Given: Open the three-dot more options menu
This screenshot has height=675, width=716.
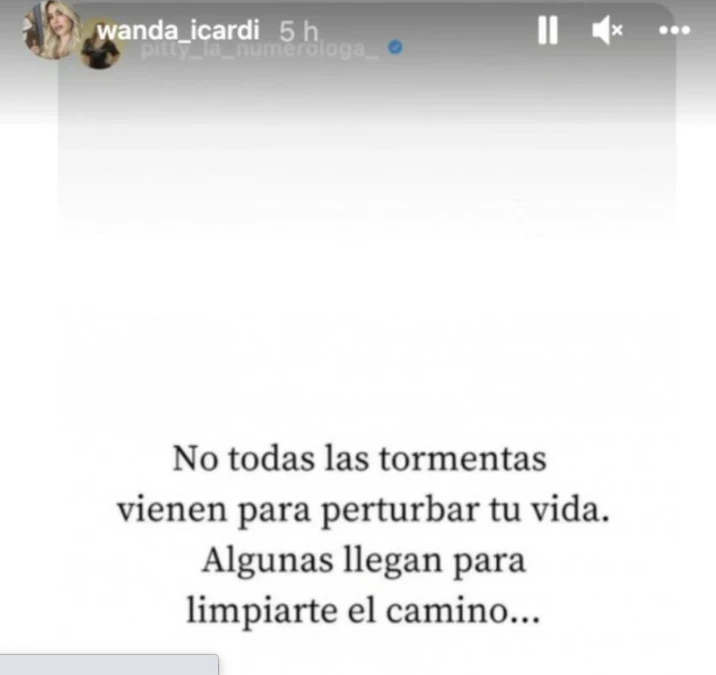Looking at the screenshot, I should (675, 31).
